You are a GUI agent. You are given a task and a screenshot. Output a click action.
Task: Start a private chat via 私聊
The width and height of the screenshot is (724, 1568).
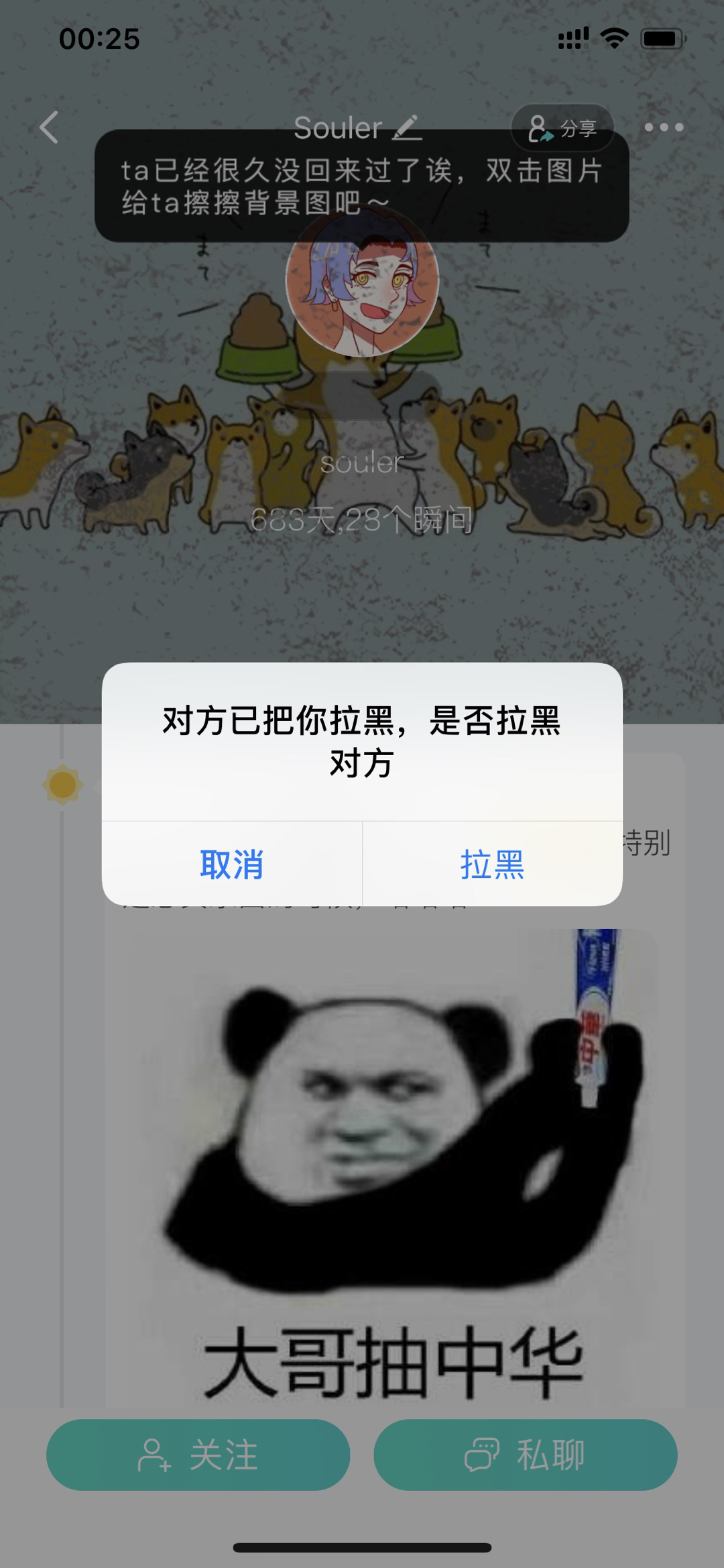click(x=526, y=1455)
